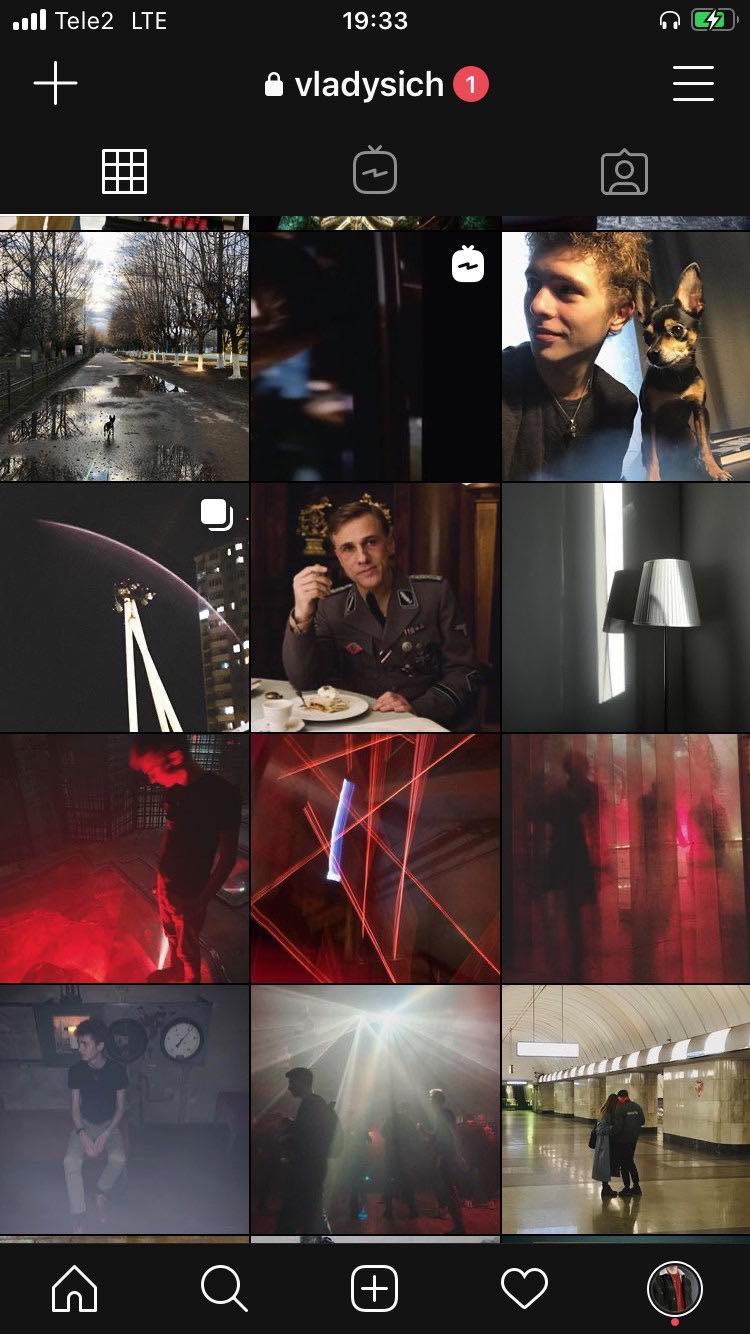Open the multi-photo post of night tower
The width and height of the screenshot is (750, 1334).
124,608
